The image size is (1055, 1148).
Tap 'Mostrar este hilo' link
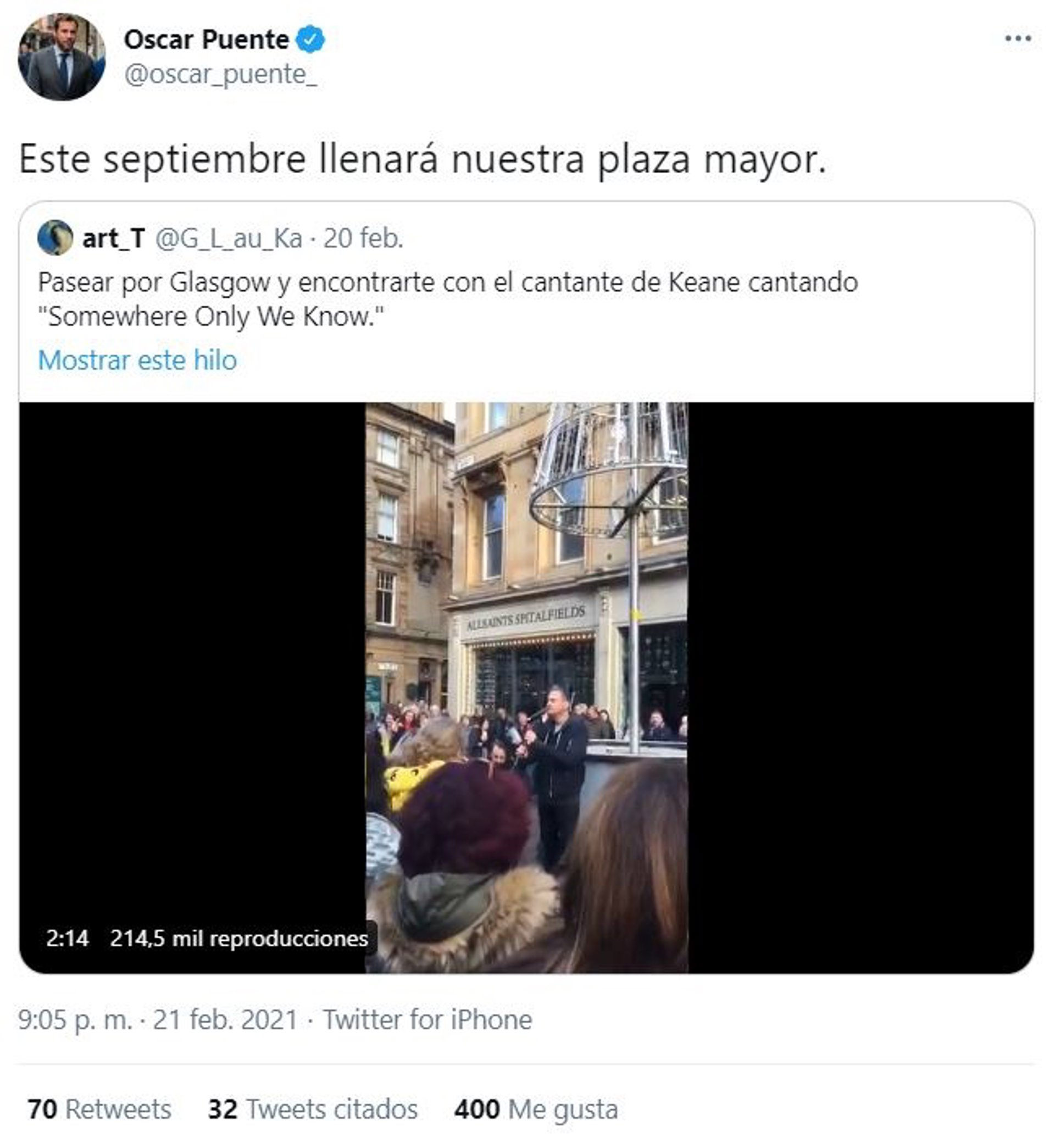point(137,360)
